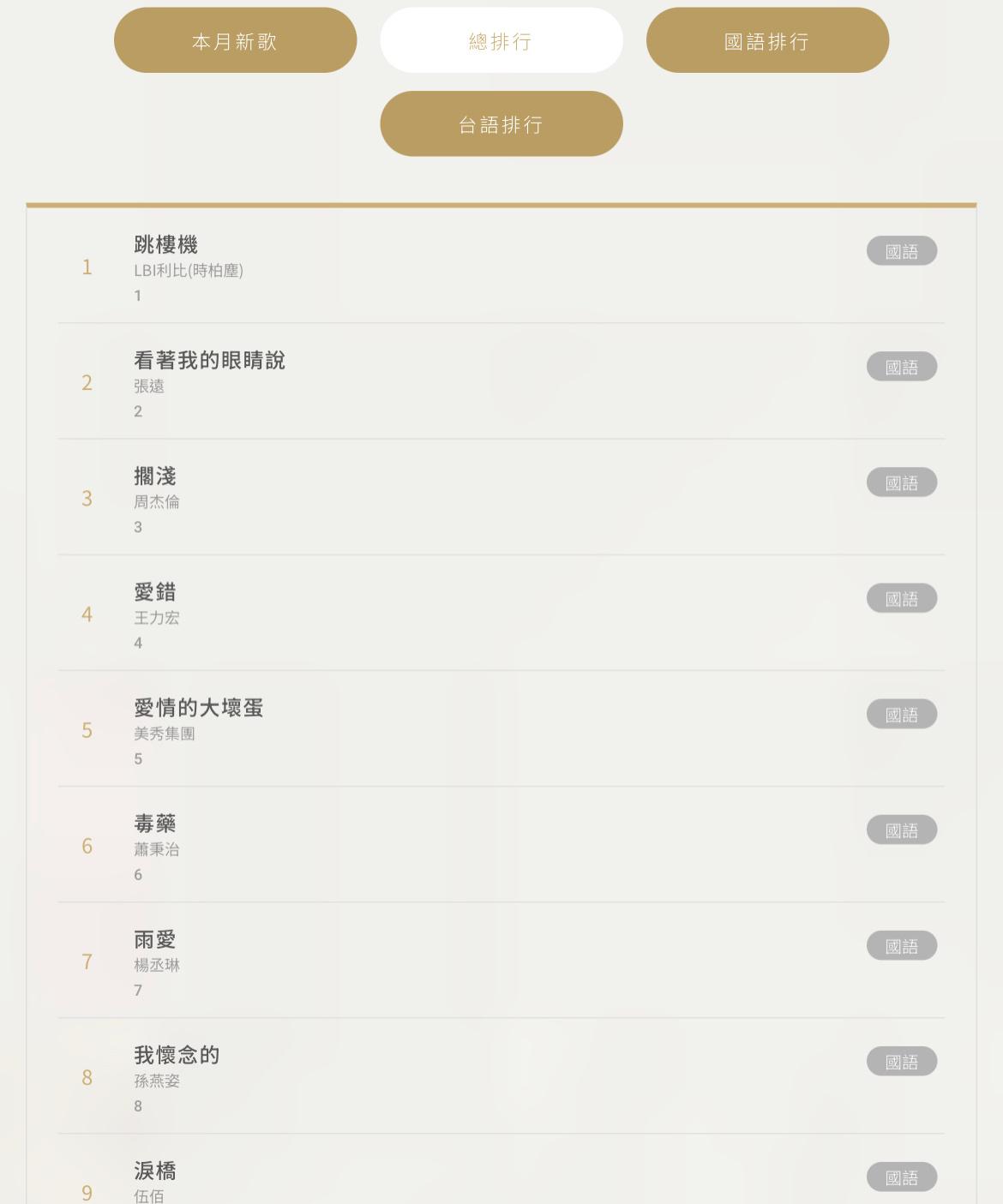Open 雨愛 by 楊丞琳
This screenshot has height=1204, width=1003.
click(155, 939)
